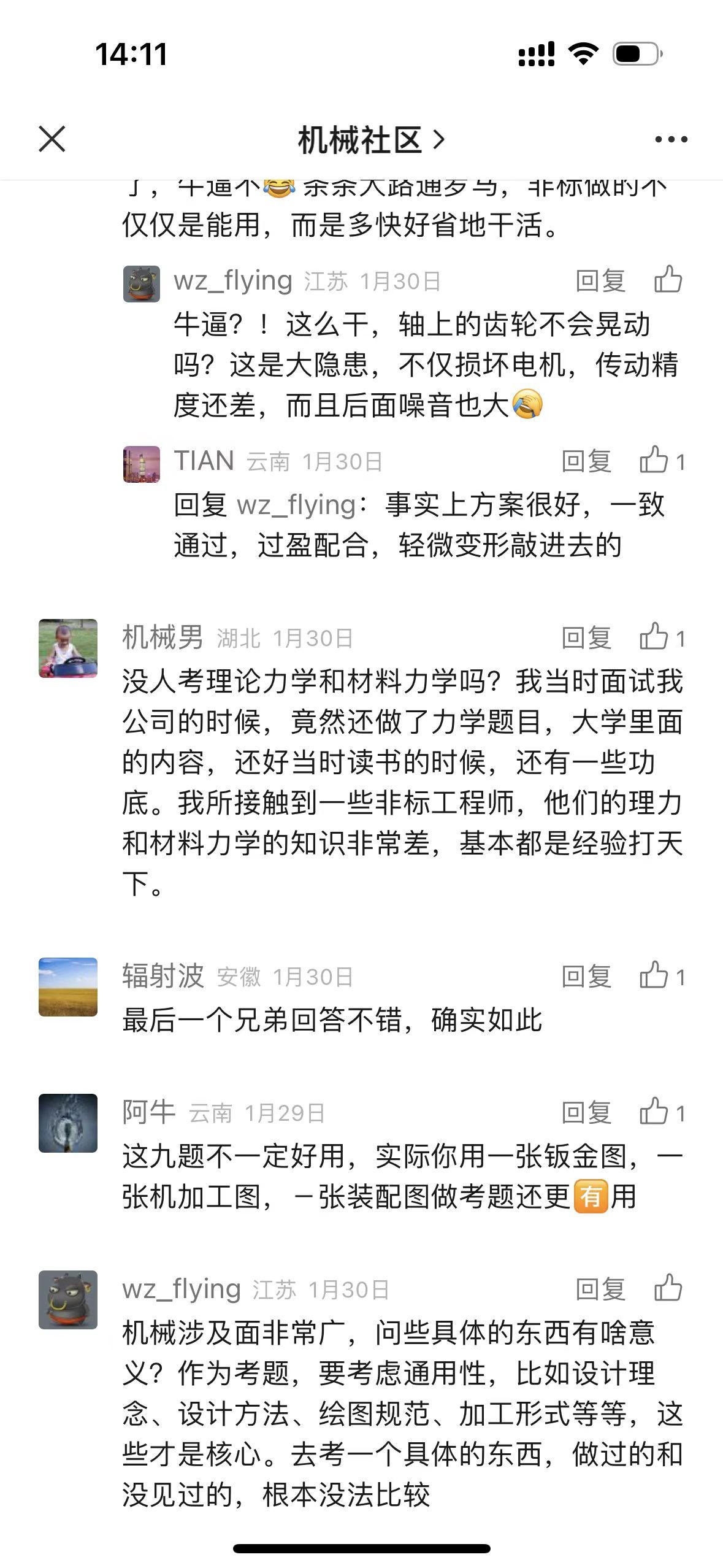The image size is (723, 1568).
Task: Open TIAN's profile avatar
Action: tap(142, 464)
